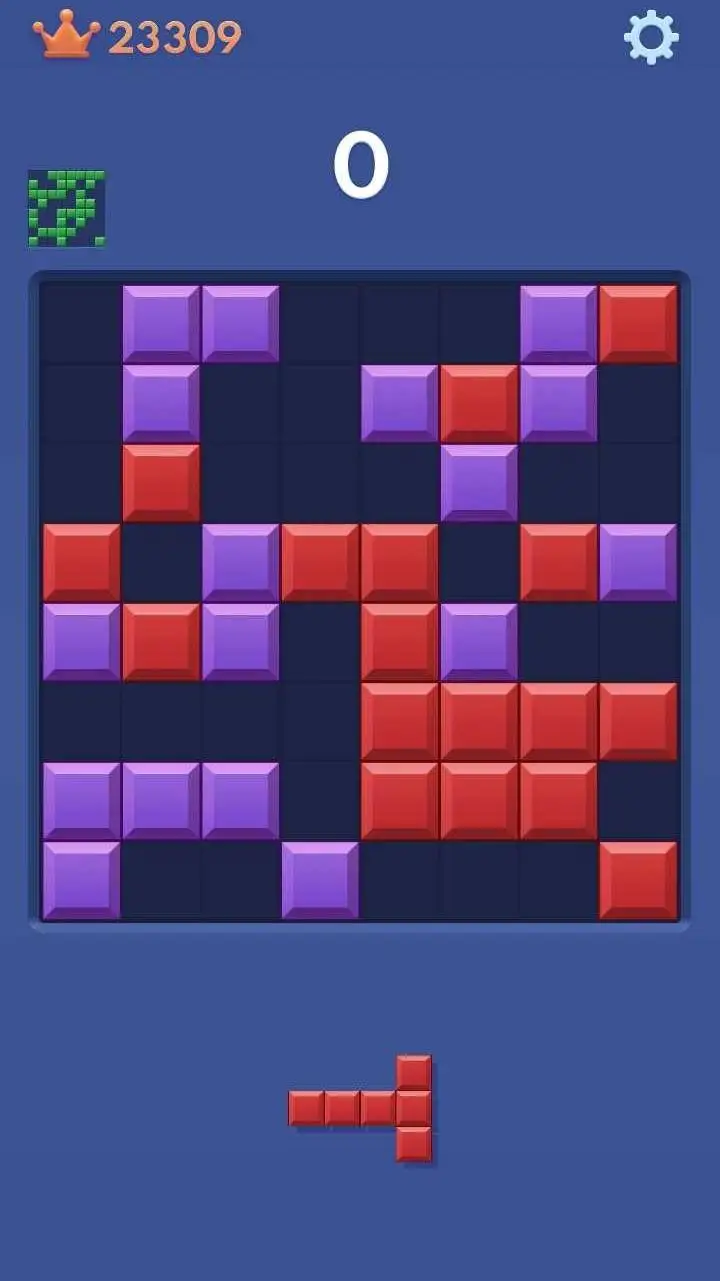Open the green pattern preview thumbnail
This screenshot has width=720, height=1281.
(x=67, y=208)
